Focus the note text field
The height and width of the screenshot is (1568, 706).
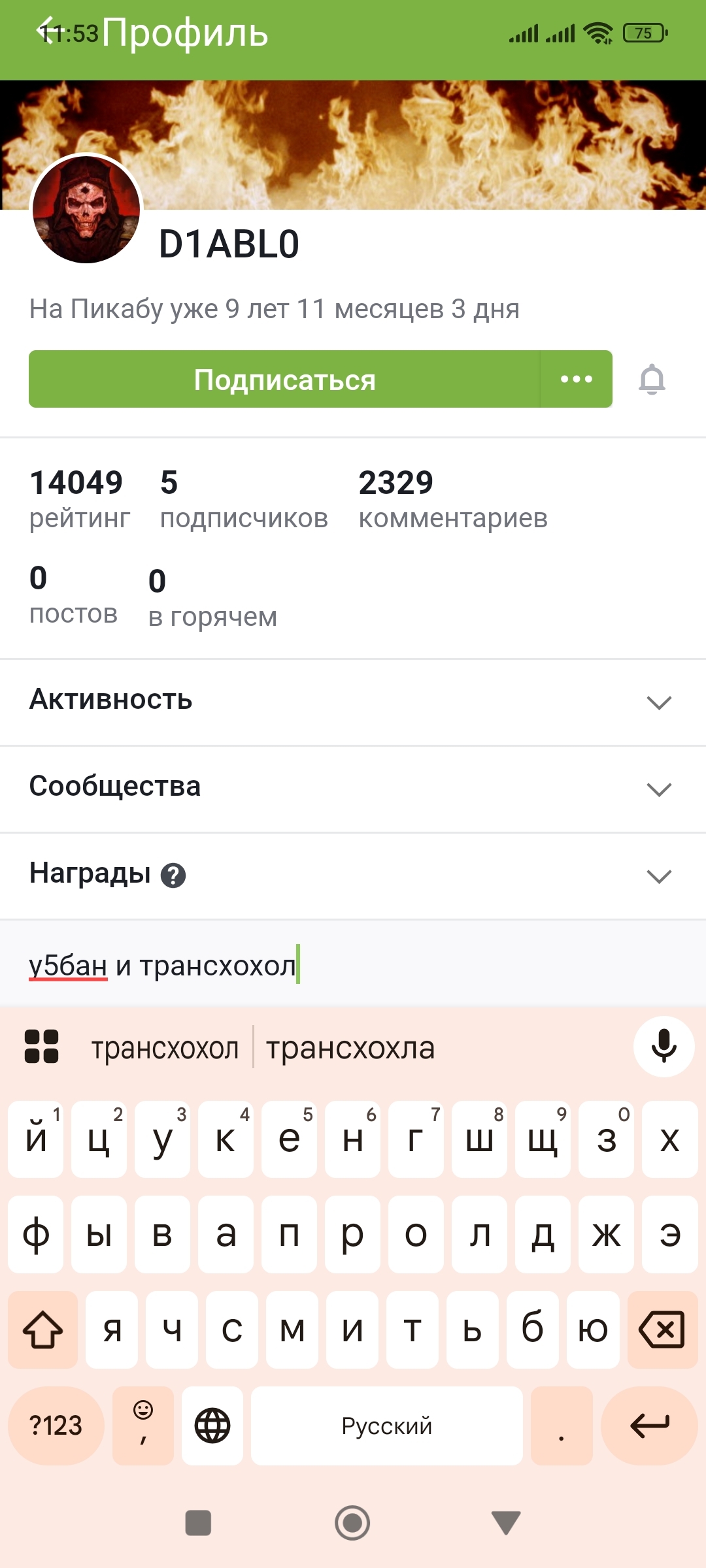pos(353,965)
